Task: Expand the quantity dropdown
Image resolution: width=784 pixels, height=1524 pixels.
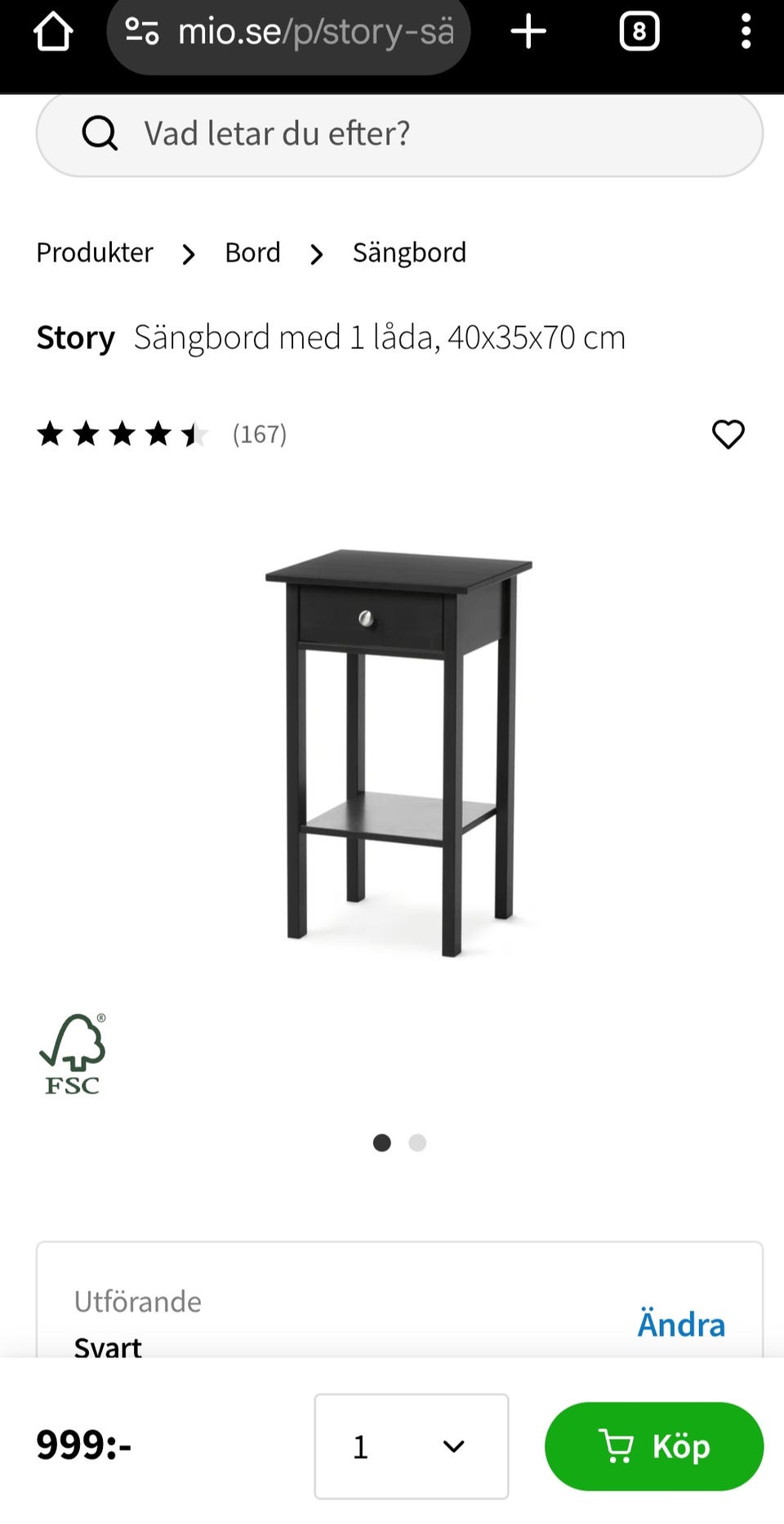Action: (x=411, y=1446)
